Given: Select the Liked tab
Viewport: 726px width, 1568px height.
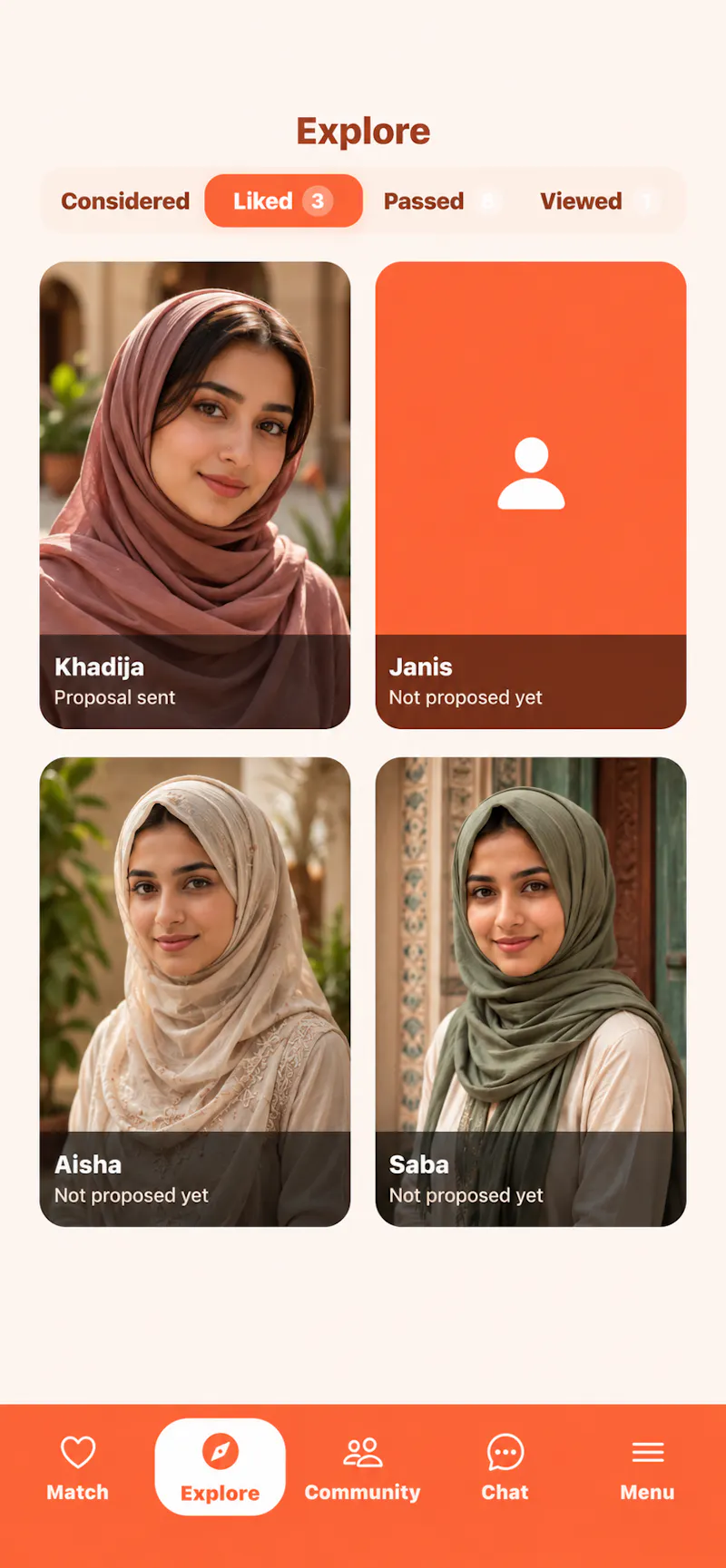Looking at the screenshot, I should 283,201.
